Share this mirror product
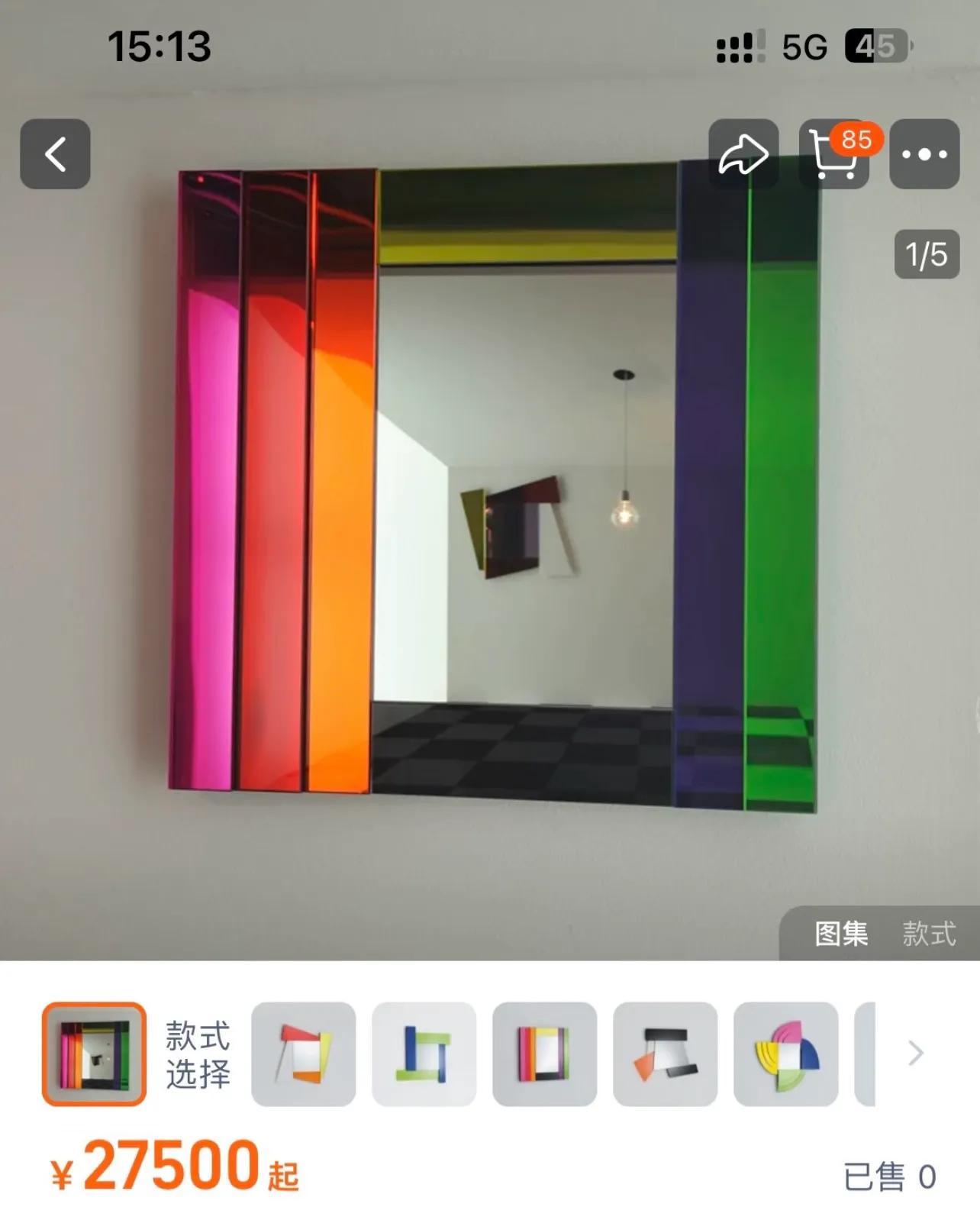 pos(743,154)
